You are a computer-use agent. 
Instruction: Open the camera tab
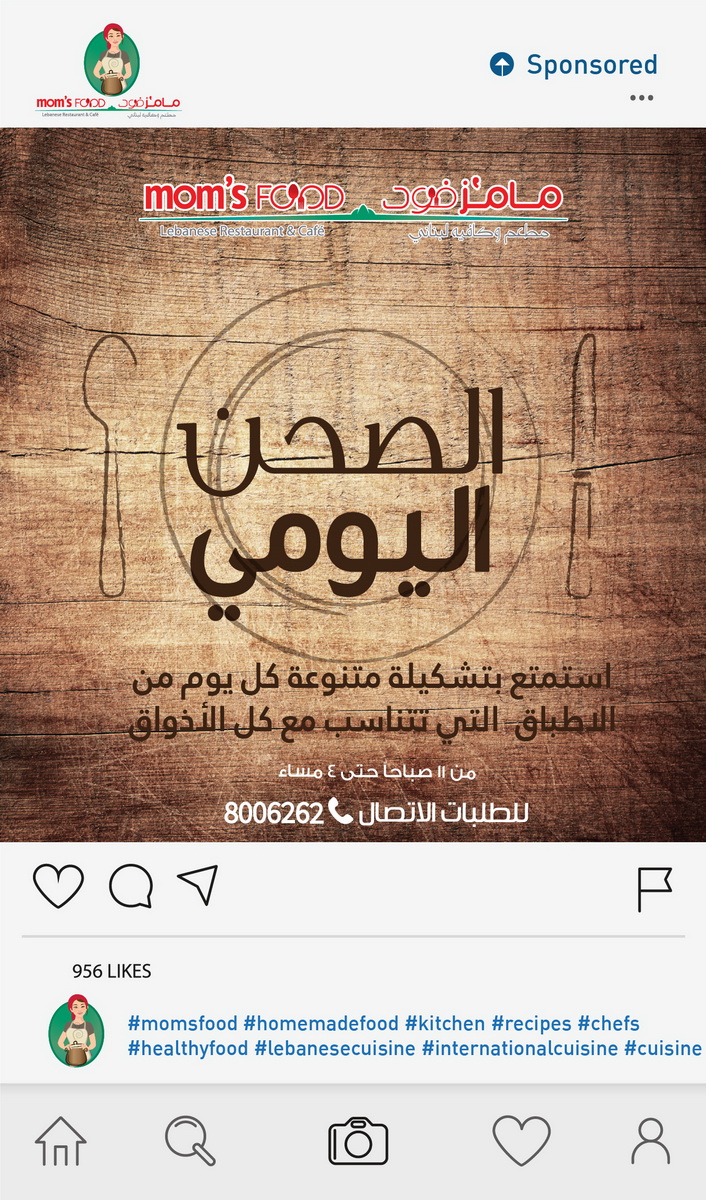coord(358,1141)
